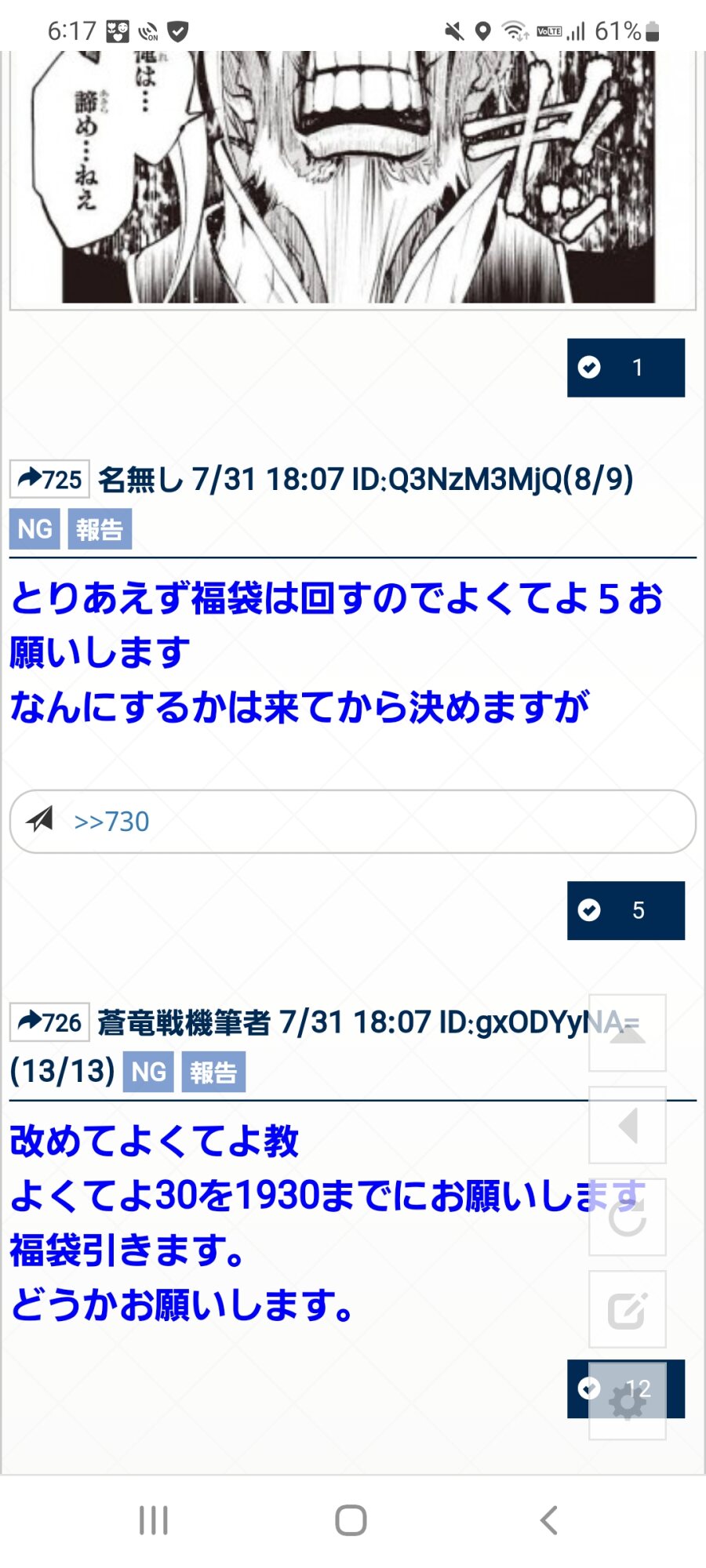Tap the reply arrow for post 726
The image size is (706, 1568).
[49, 1022]
